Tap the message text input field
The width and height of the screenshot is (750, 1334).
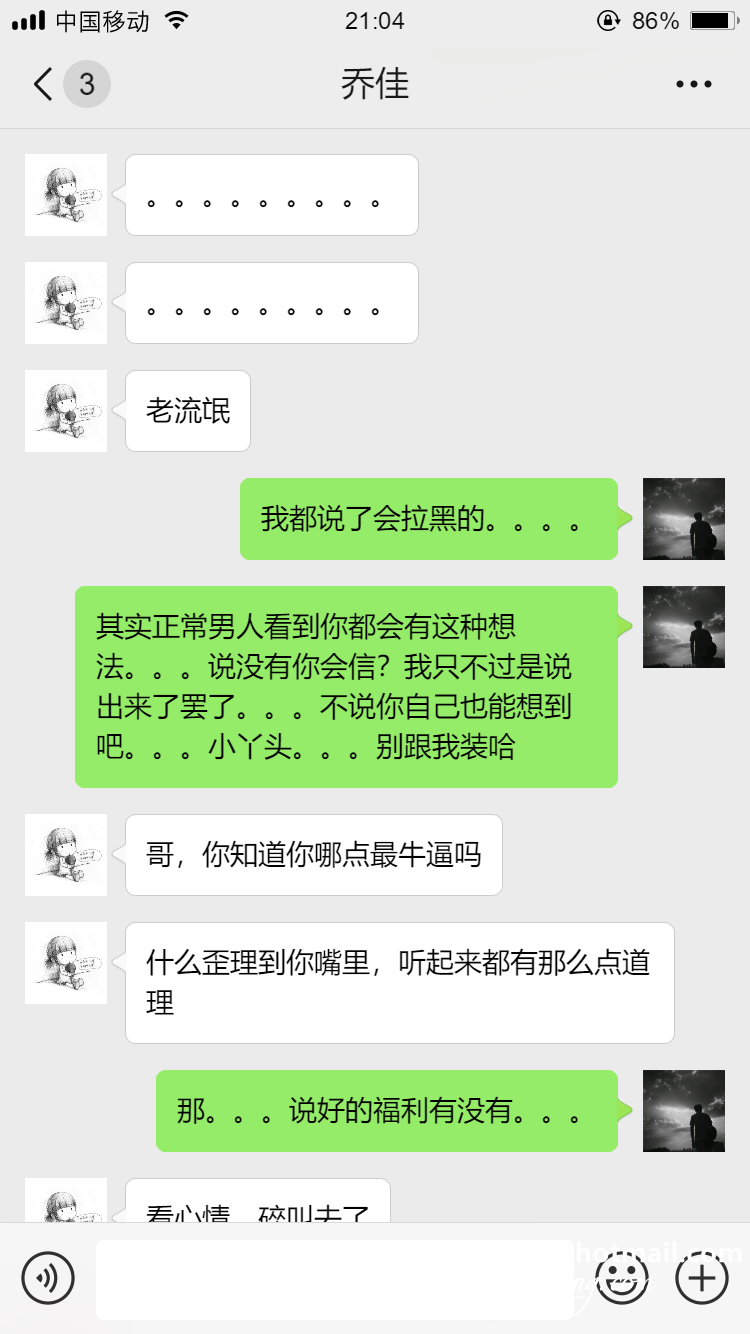click(335, 1279)
